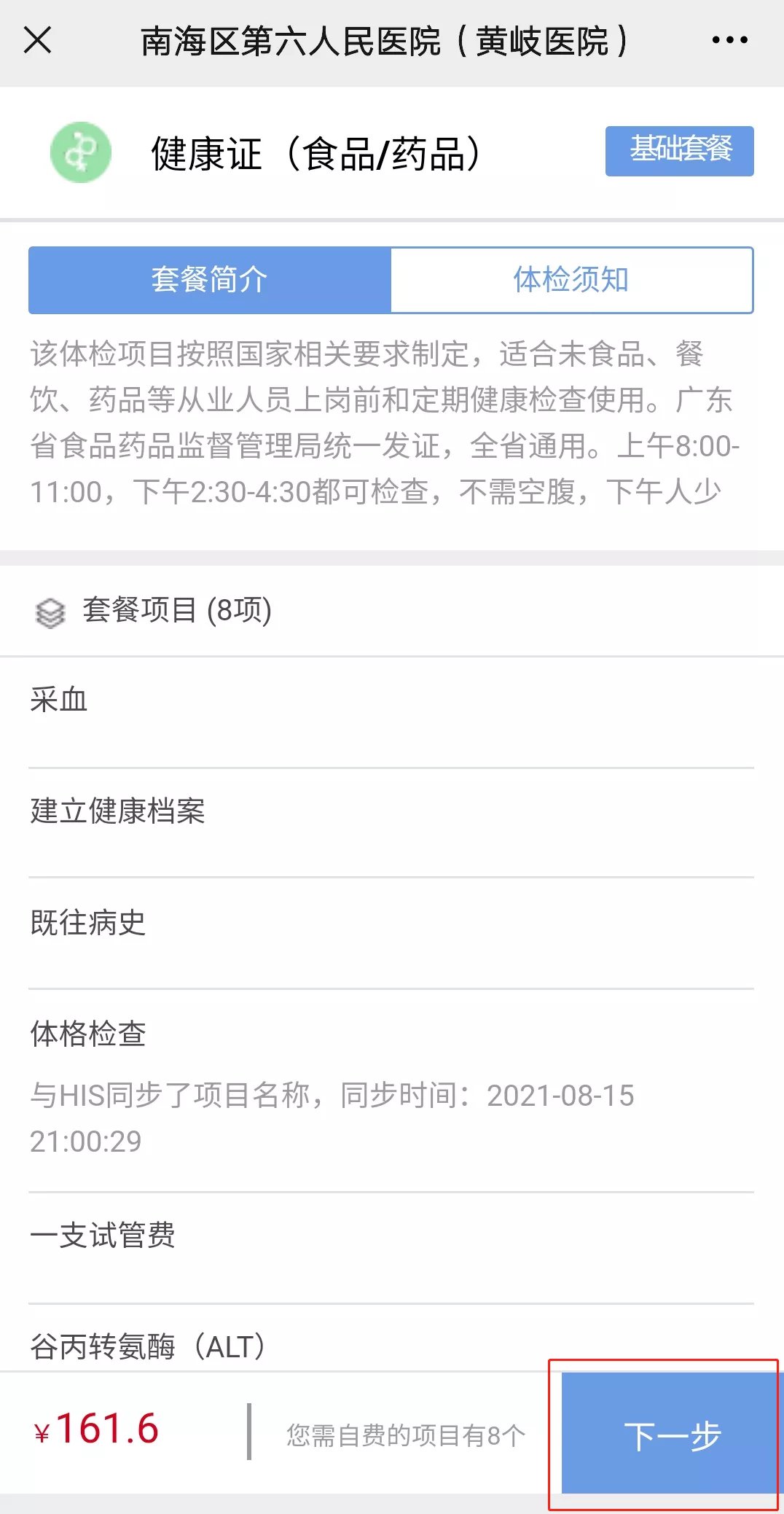Viewport: 784px width, 1514px height.
Task: Close the hospital mini-program page
Action: [37, 40]
